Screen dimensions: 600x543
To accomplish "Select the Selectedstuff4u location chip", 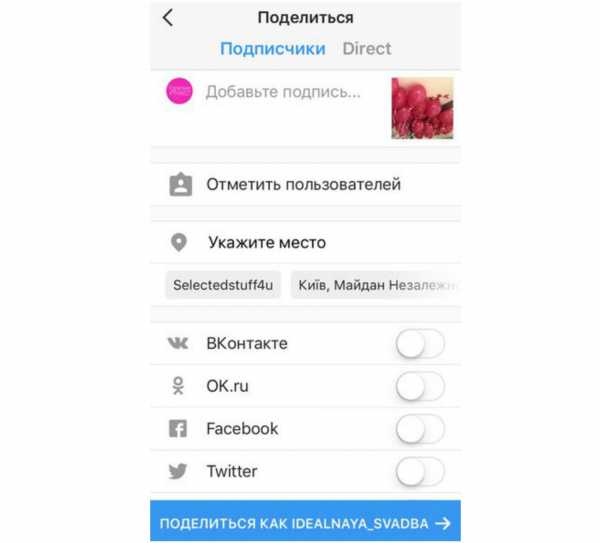I will [x=223, y=284].
